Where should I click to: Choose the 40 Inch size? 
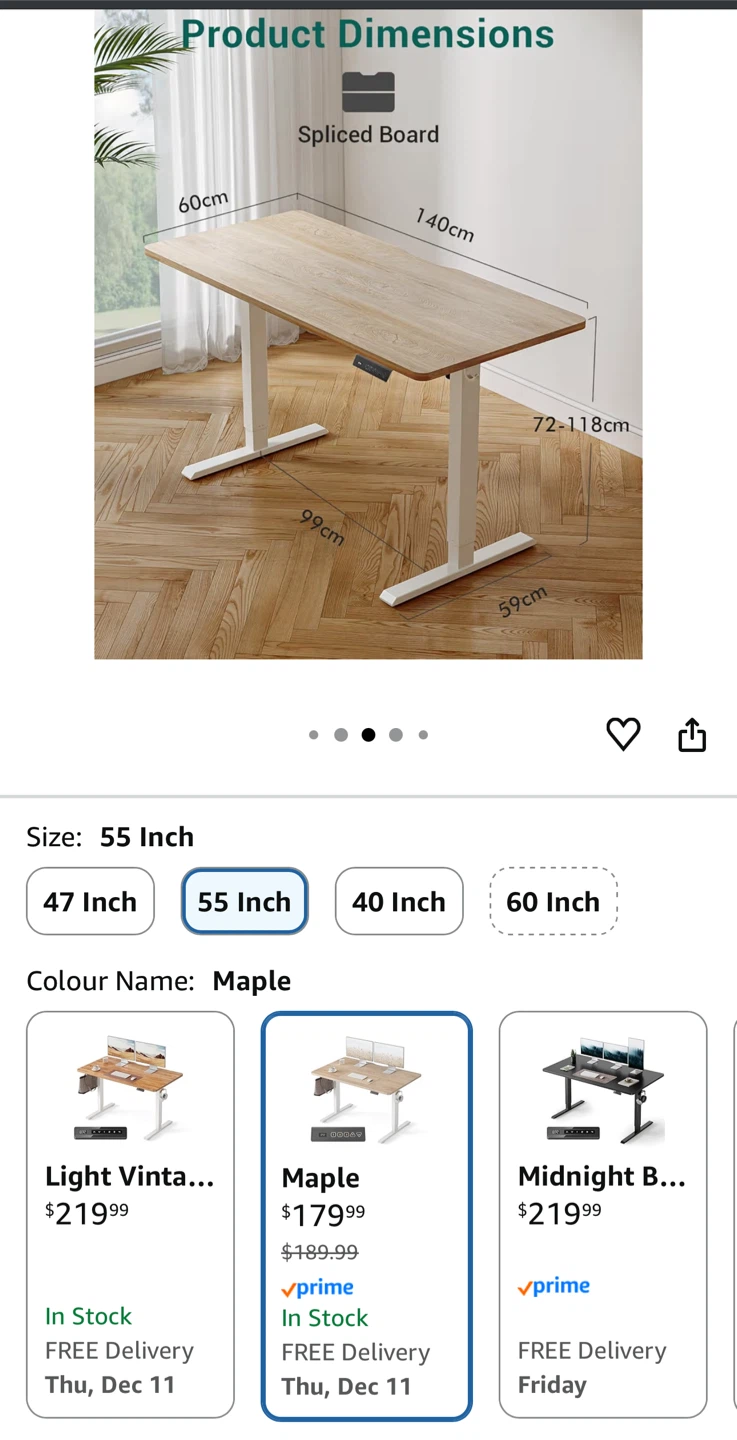click(399, 901)
